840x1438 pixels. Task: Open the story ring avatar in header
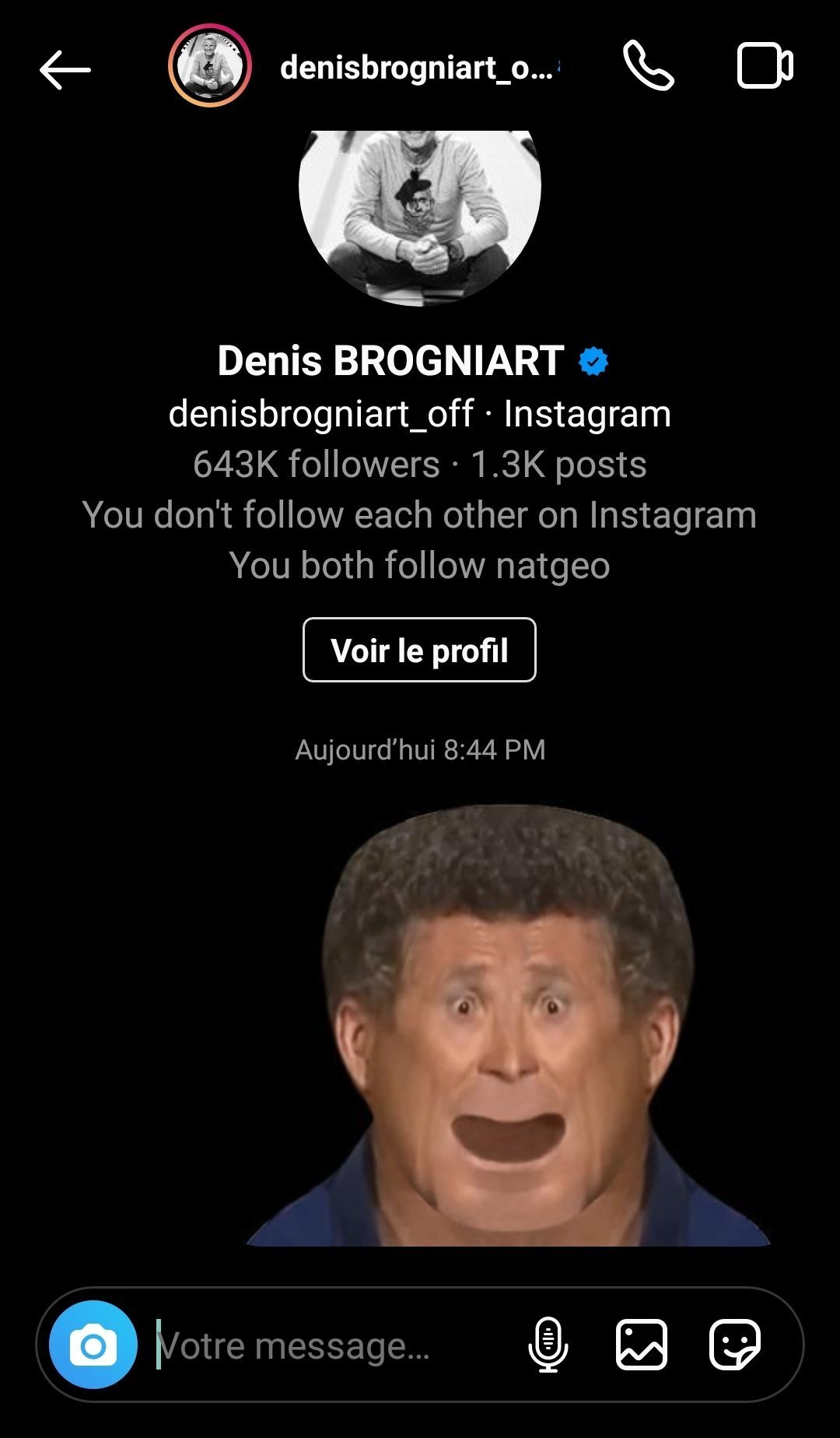[210, 65]
